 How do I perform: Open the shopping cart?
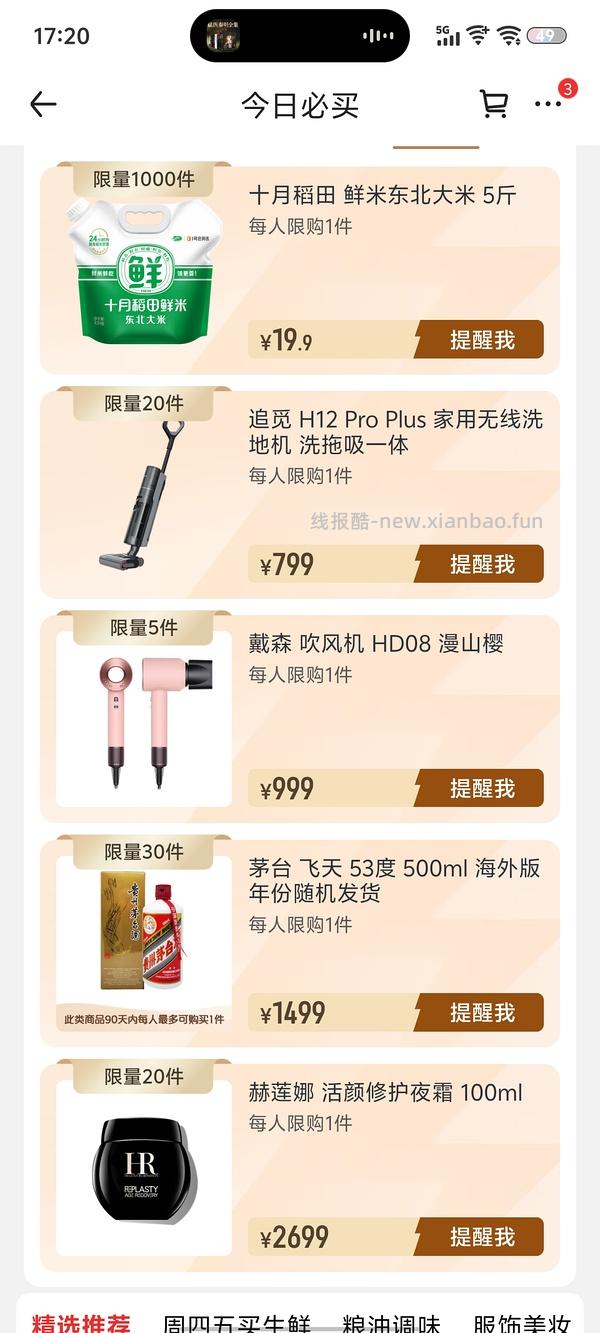493,104
